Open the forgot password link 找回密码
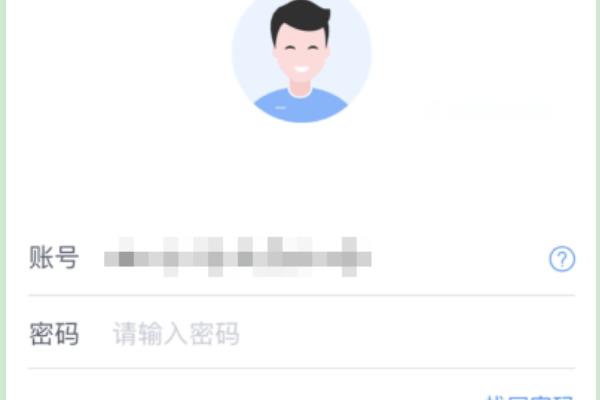The width and height of the screenshot is (600, 400). pyautogui.click(x=528, y=396)
